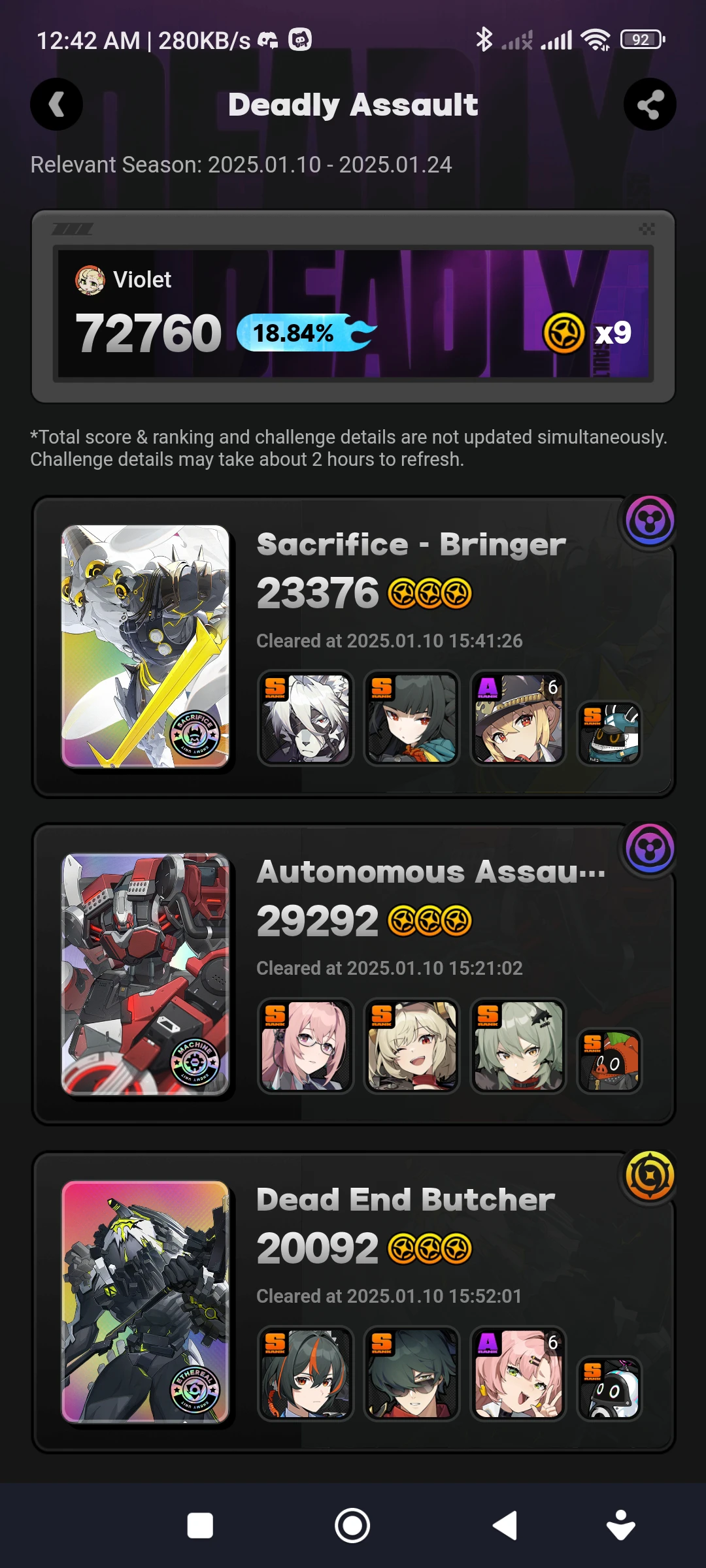706x1568 pixels.
Task: Share the Deadly Assault results
Action: coord(649,105)
